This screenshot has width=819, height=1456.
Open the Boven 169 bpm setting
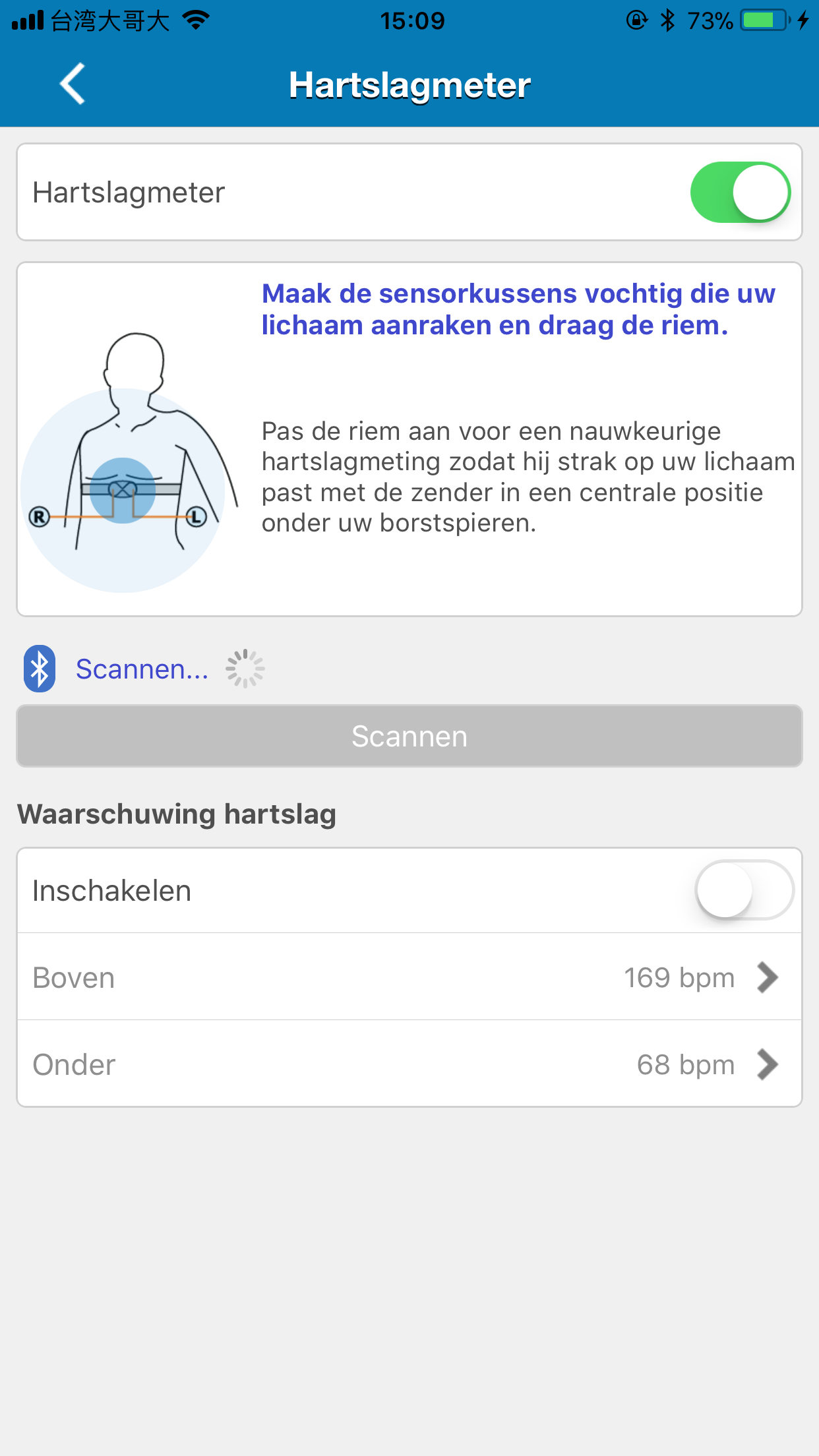point(409,977)
